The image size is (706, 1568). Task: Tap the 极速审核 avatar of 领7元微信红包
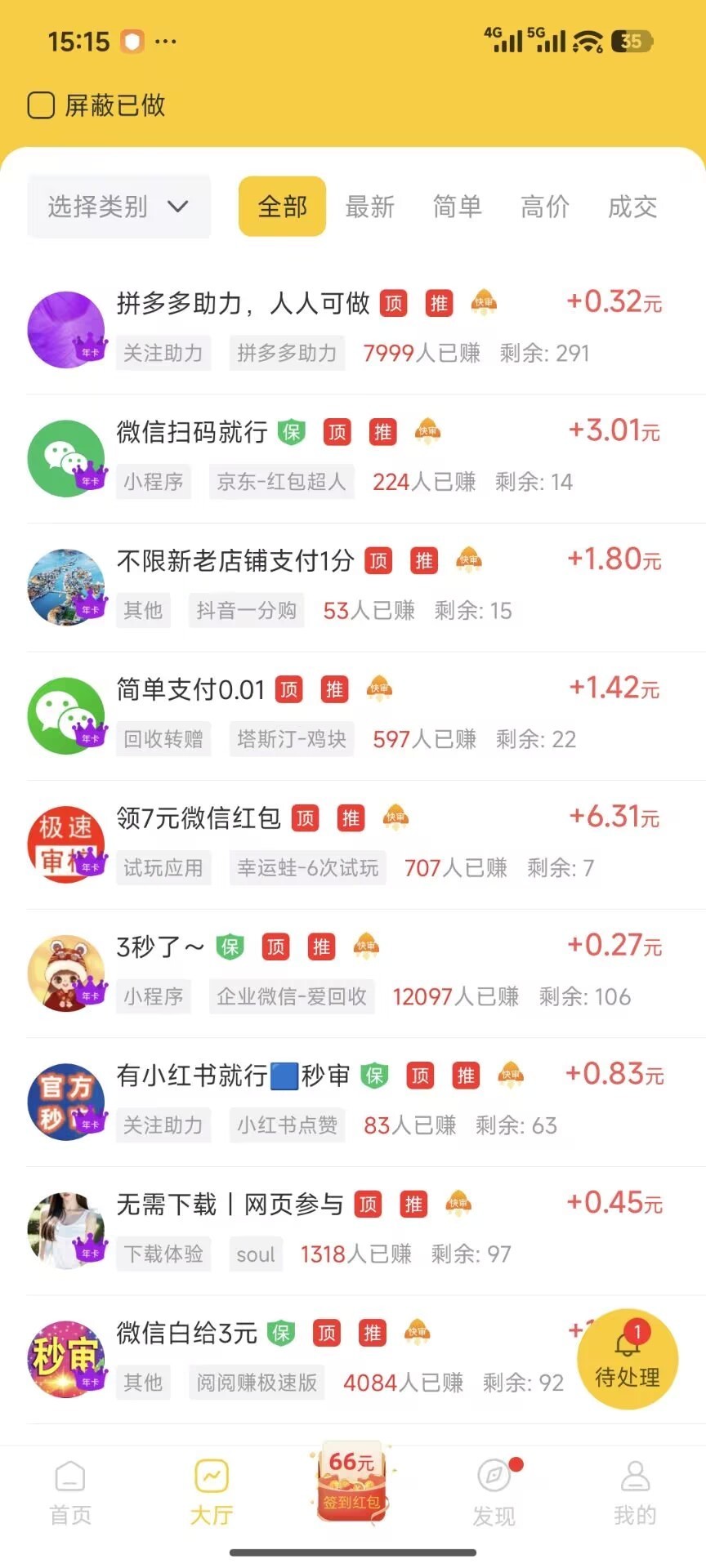66,843
